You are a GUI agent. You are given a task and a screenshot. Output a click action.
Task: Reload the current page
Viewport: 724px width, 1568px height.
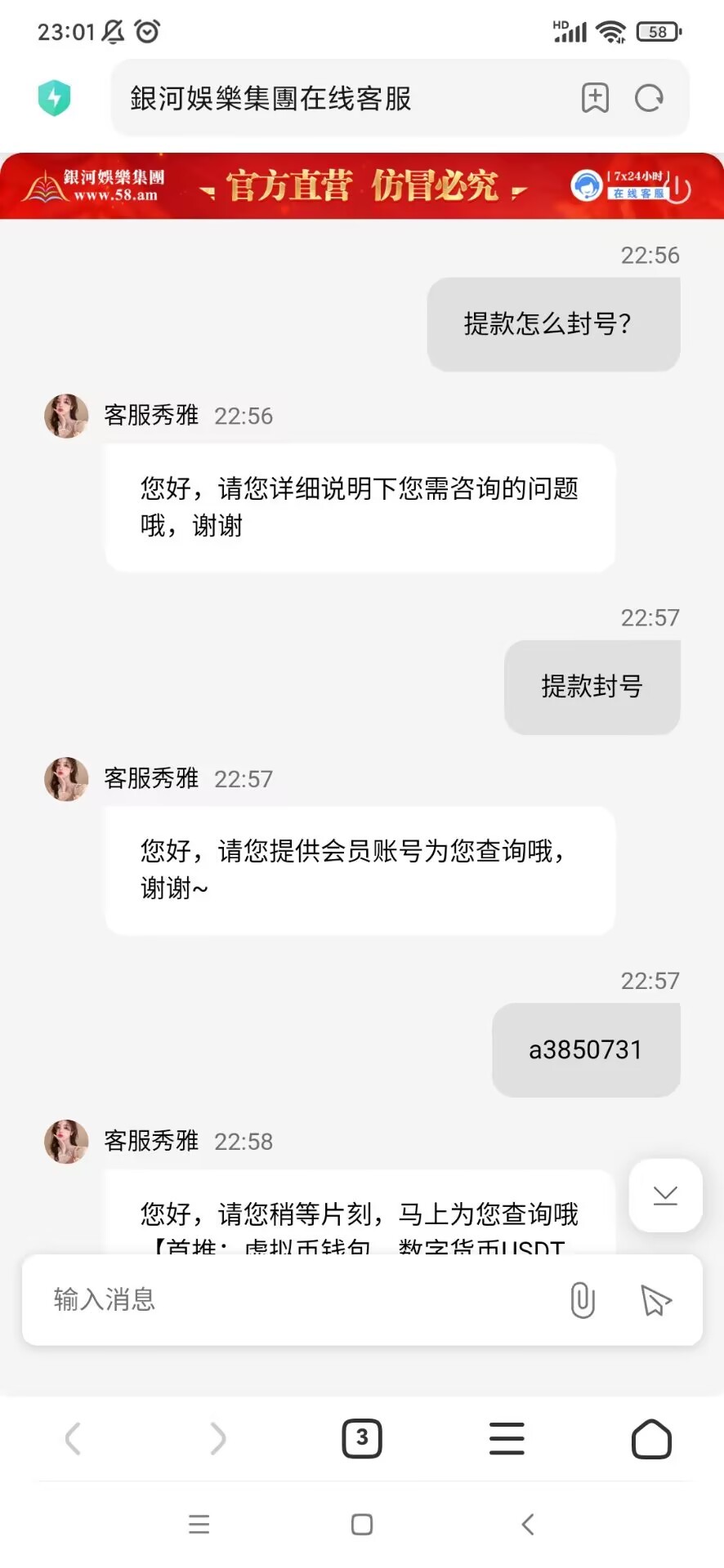click(x=649, y=98)
